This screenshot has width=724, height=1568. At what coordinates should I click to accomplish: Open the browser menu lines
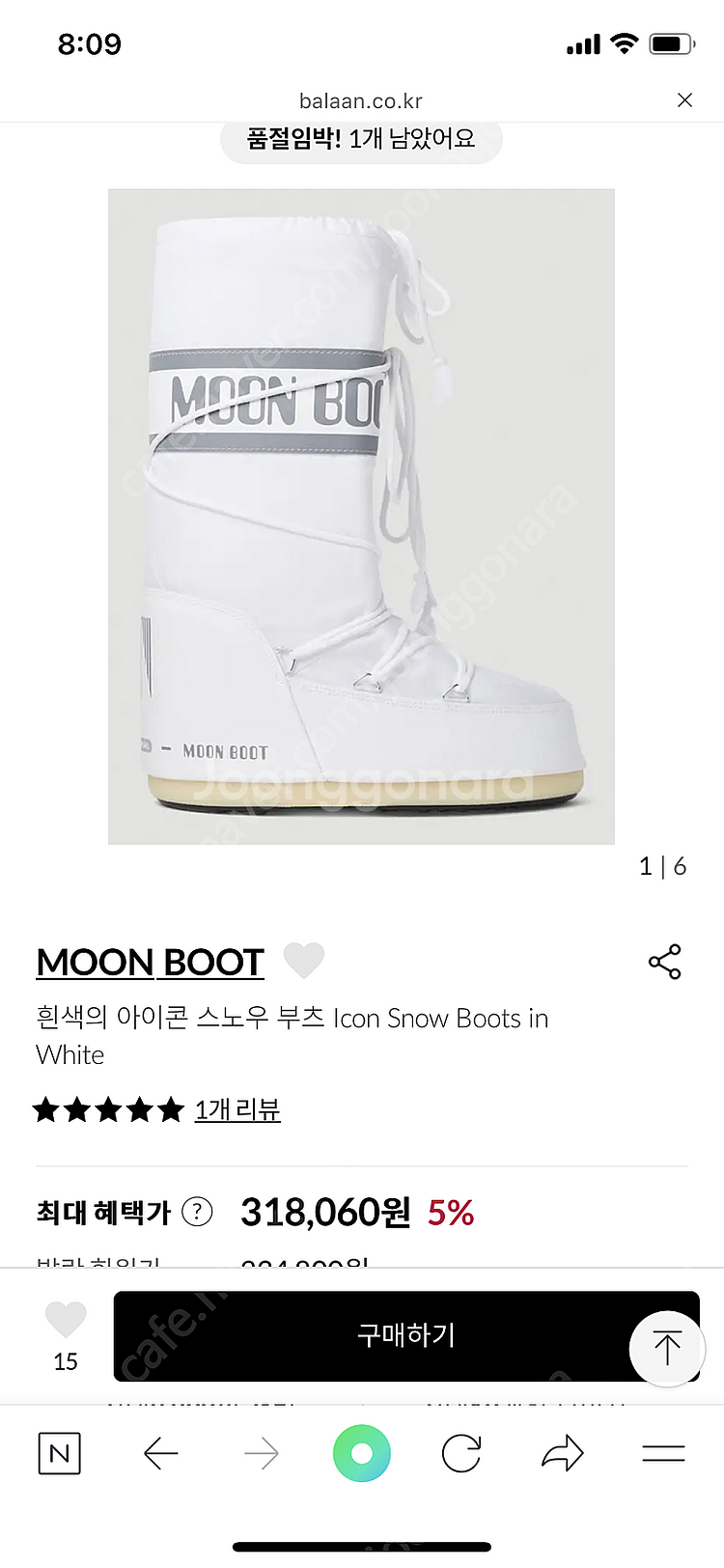click(663, 1453)
